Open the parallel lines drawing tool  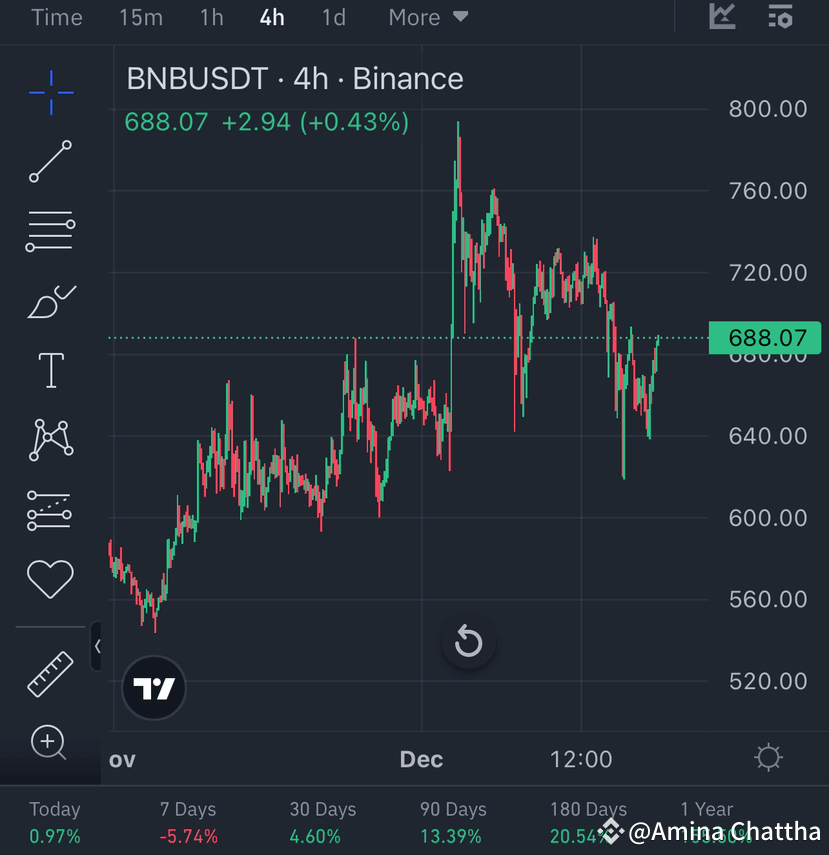coord(50,231)
